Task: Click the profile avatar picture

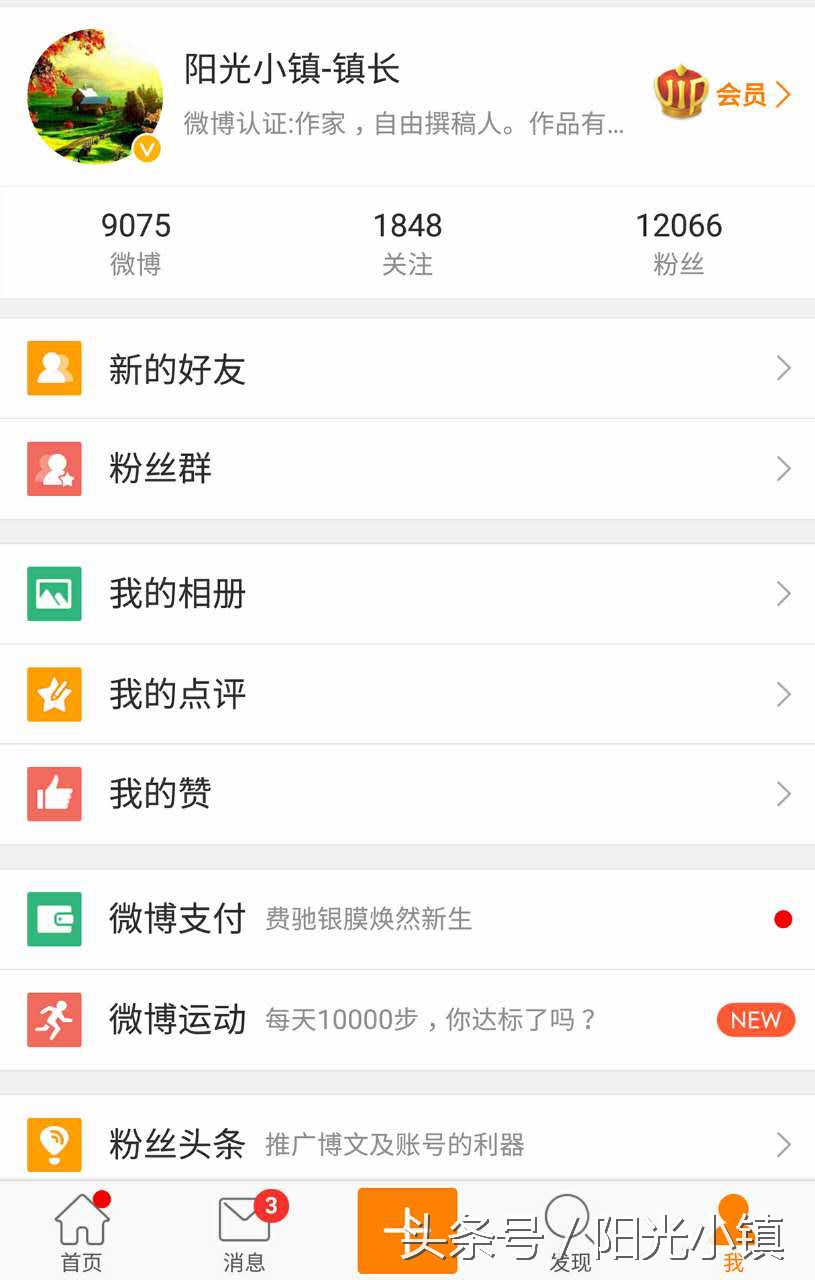Action: [95, 97]
